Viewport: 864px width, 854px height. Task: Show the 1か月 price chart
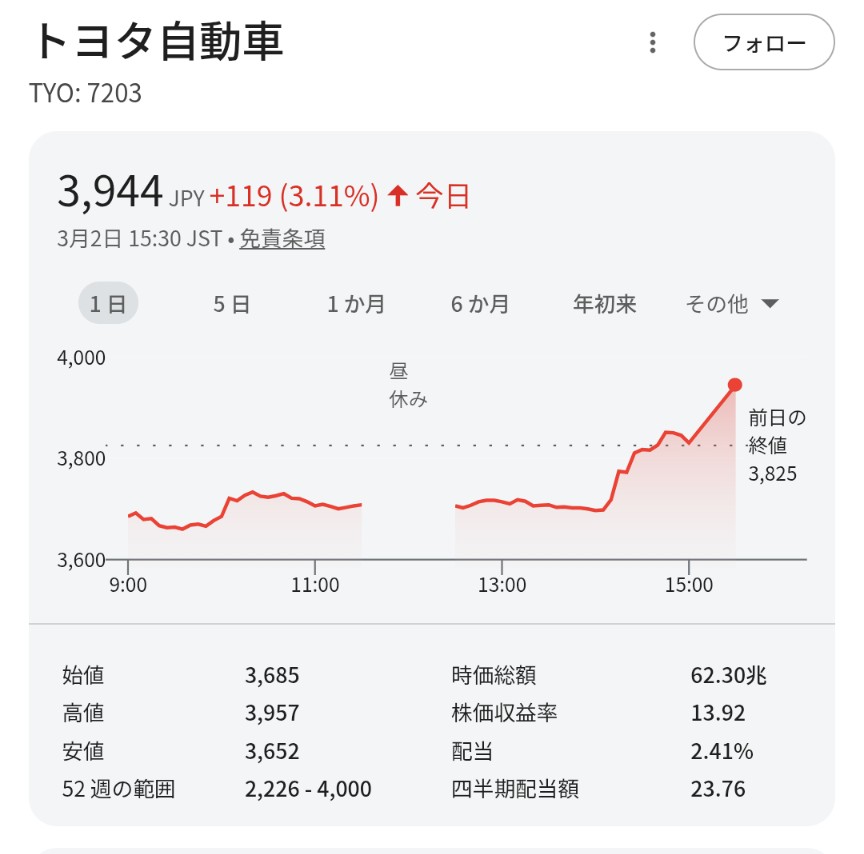coord(356,304)
